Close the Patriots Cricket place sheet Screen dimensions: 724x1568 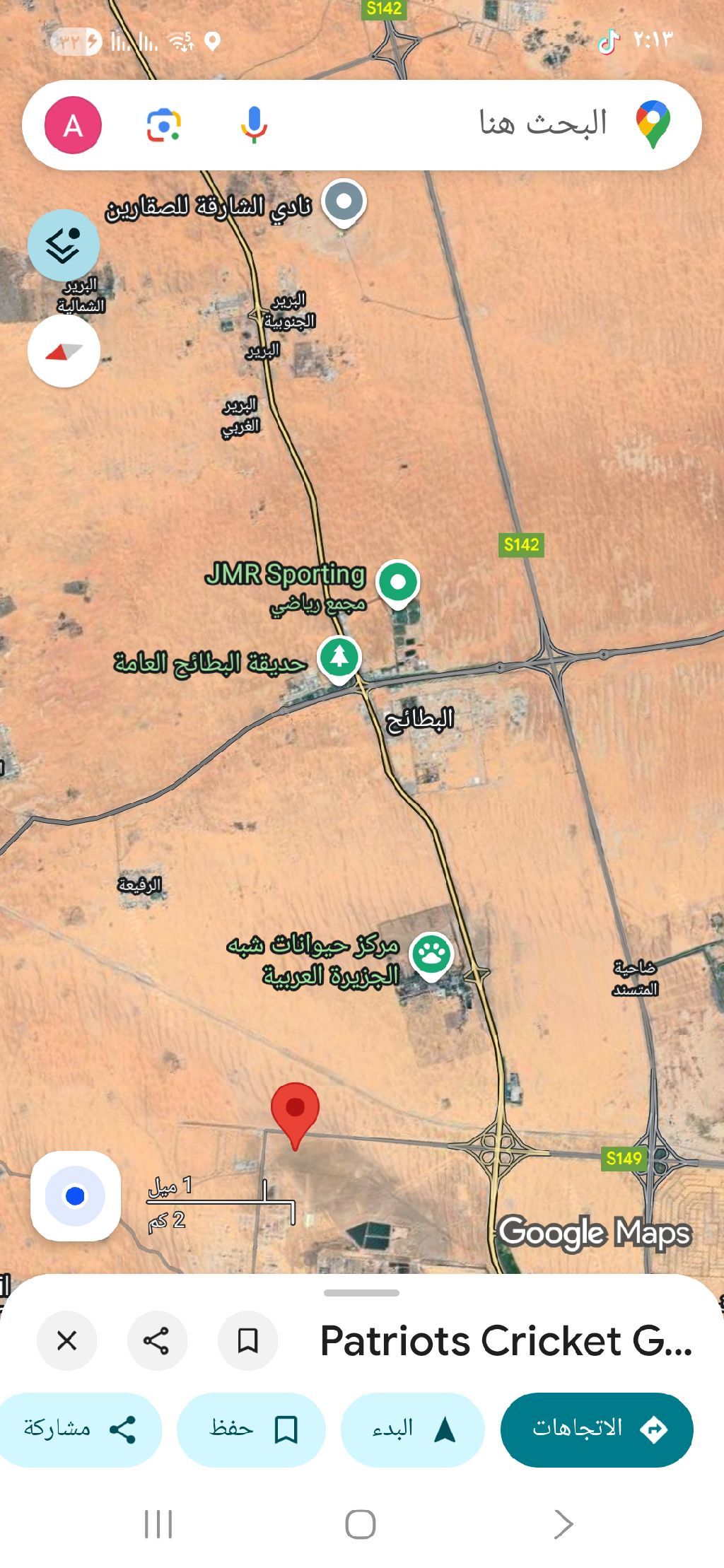(67, 1340)
